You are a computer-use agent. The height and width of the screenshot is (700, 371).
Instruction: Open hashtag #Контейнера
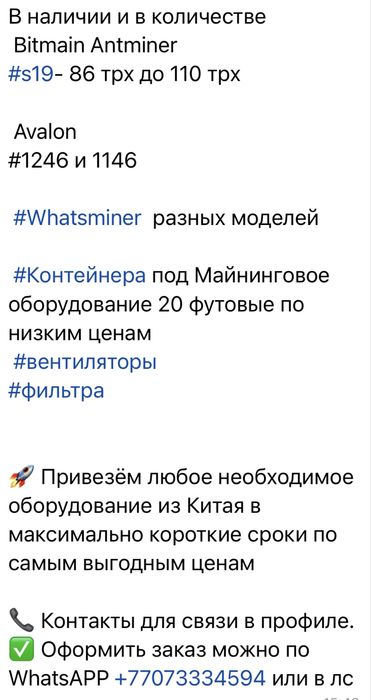pyautogui.click(x=79, y=276)
